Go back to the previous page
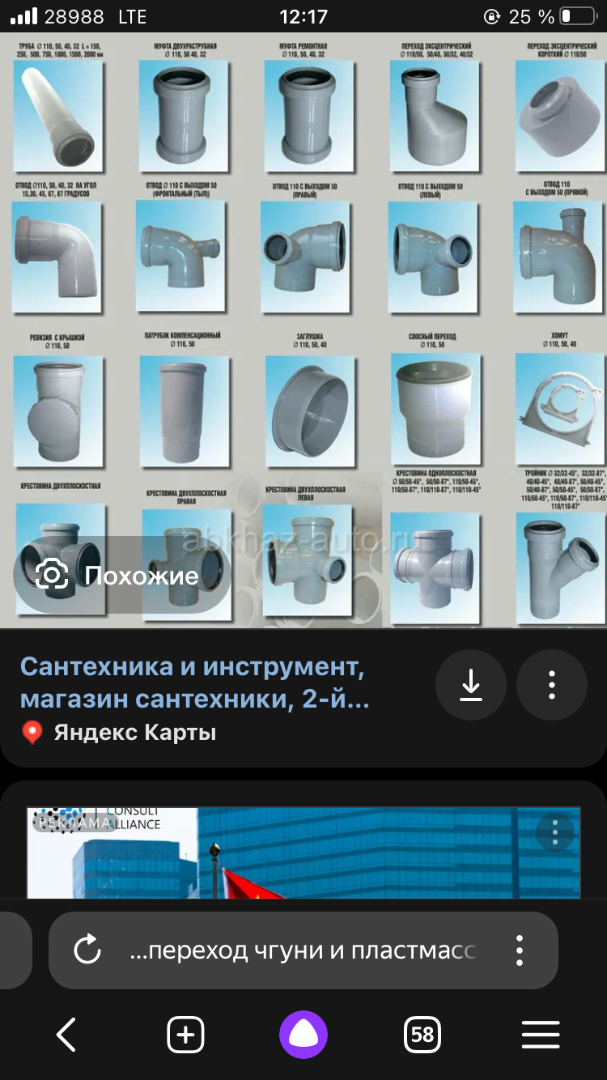607x1080 pixels. [x=66, y=1035]
